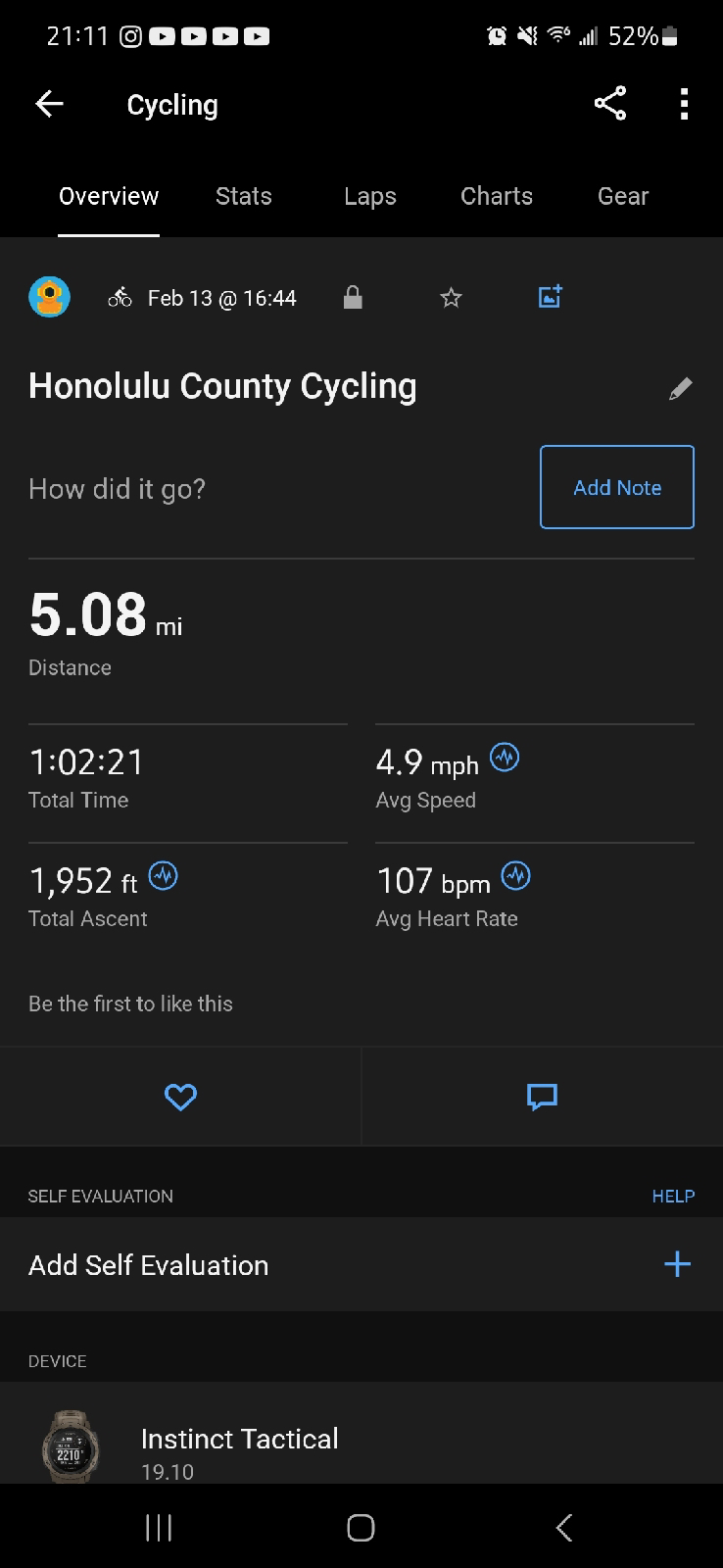Tap the Avg Speed insight icon
The height and width of the screenshot is (1568, 723).
(505, 758)
